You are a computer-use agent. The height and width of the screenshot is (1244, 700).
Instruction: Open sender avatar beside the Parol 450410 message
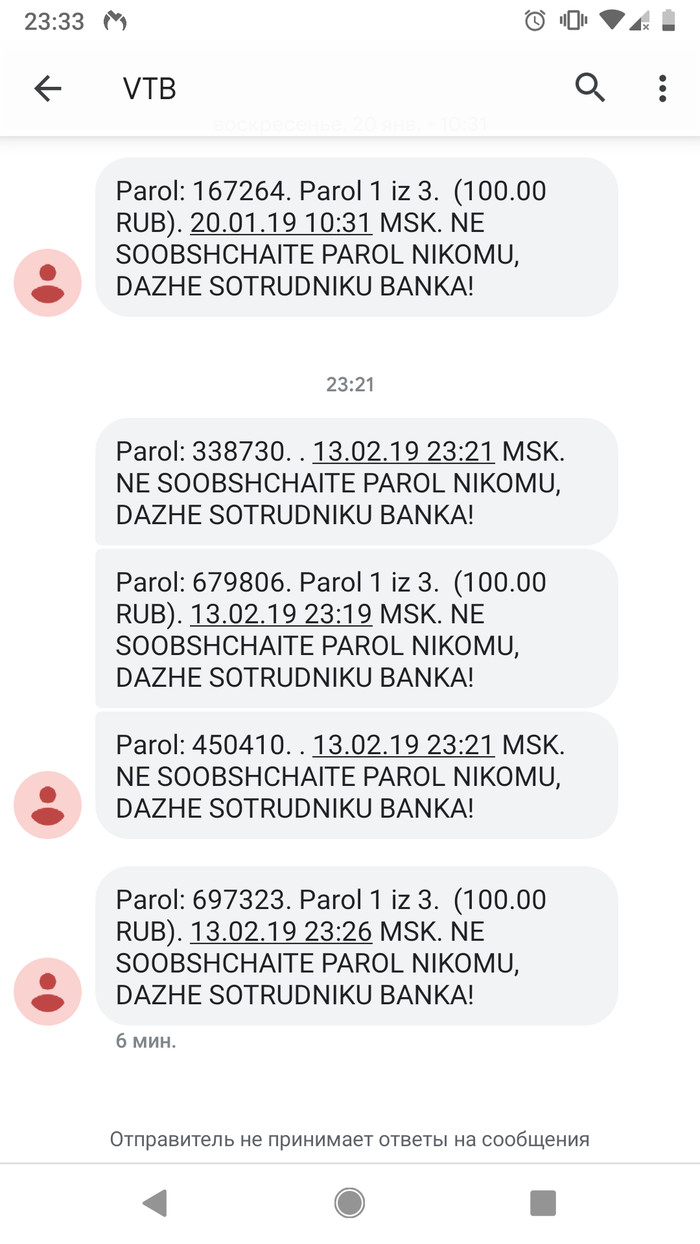[x=47, y=805]
